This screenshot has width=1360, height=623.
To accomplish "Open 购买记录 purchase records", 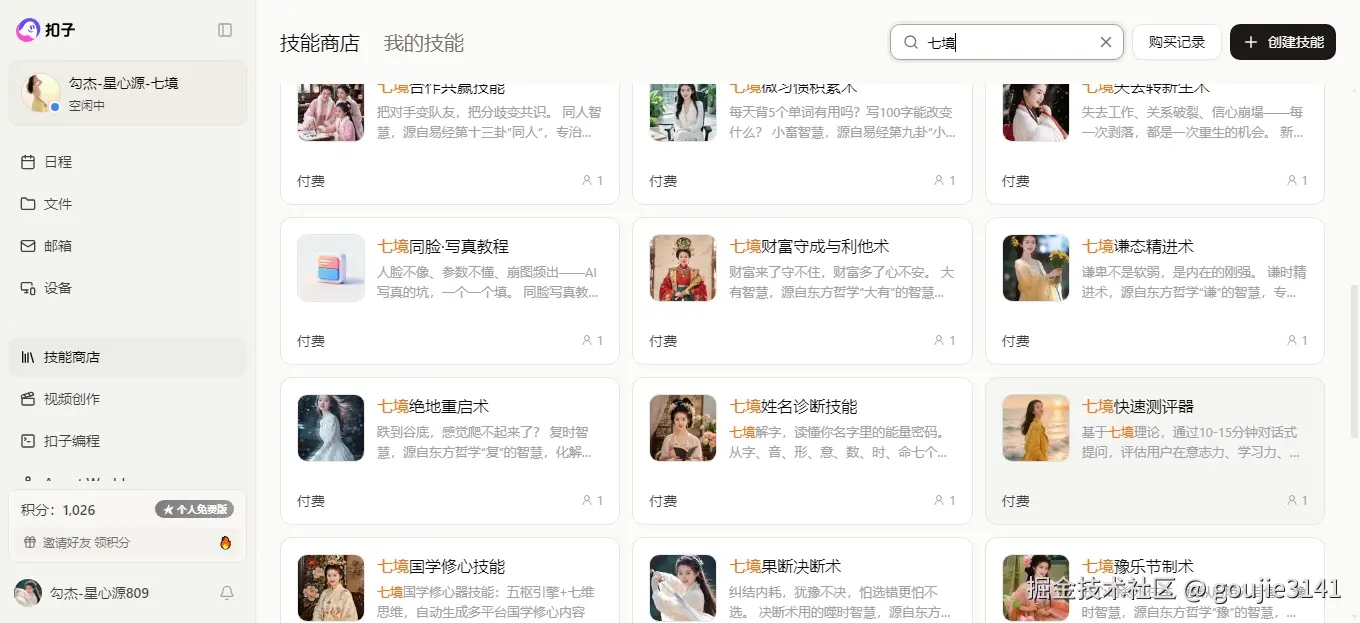I will click(x=1176, y=42).
